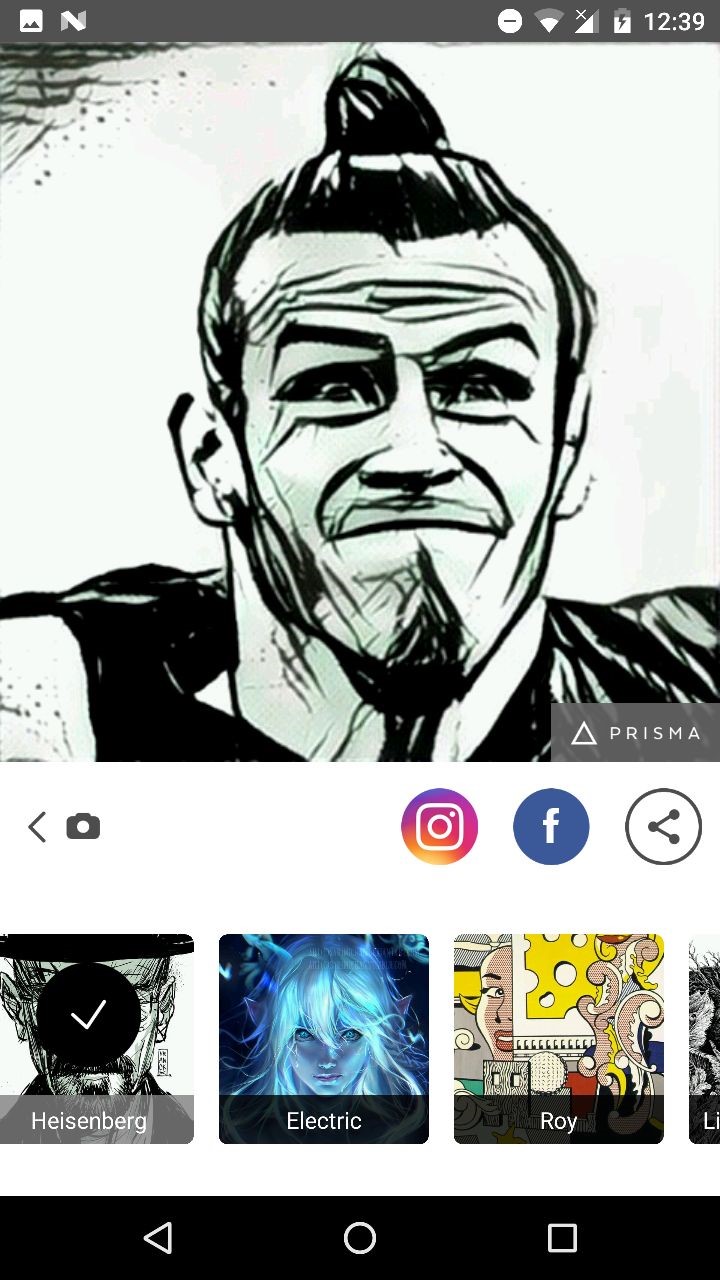This screenshot has height=1280, width=720.
Task: Share the photo to Instagram
Action: [440, 827]
